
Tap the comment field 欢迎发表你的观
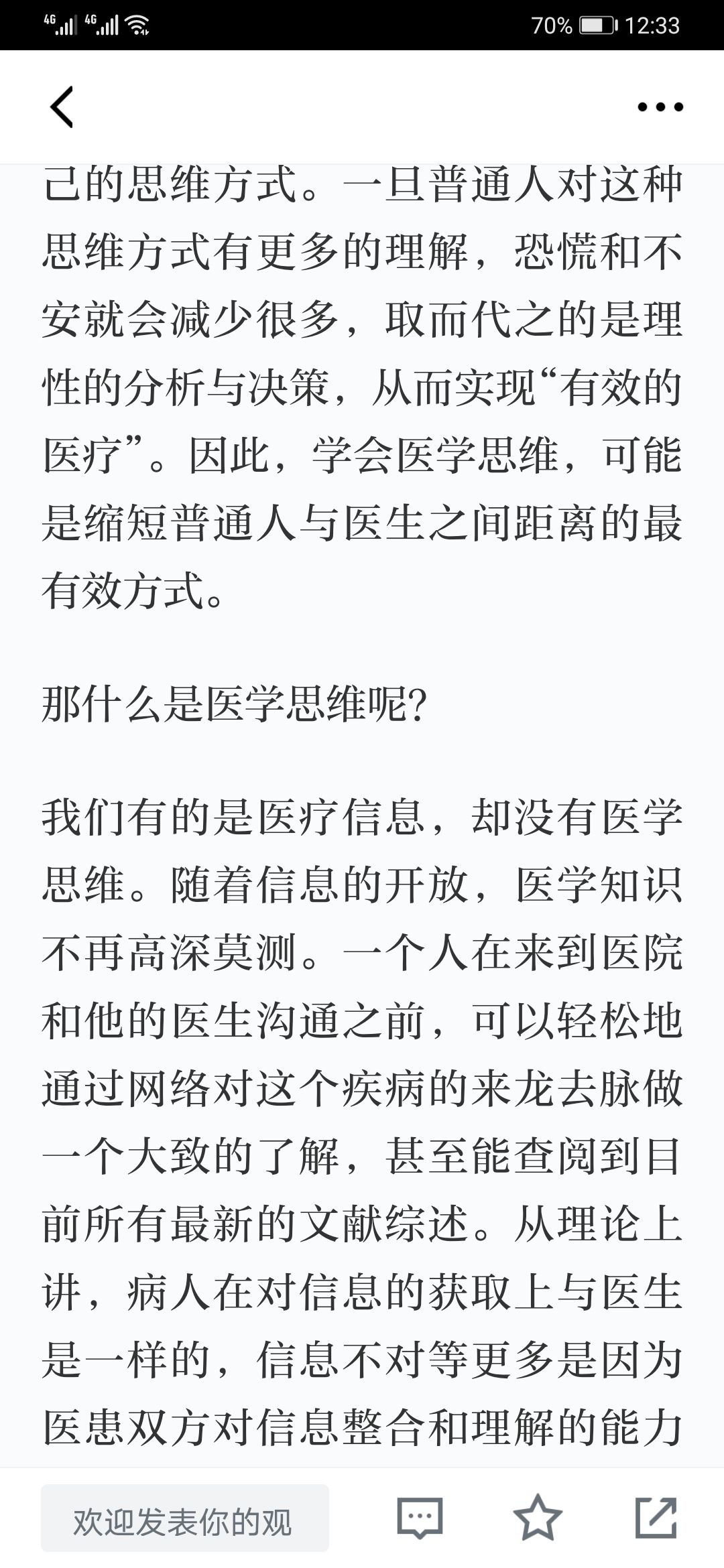click(185, 1518)
